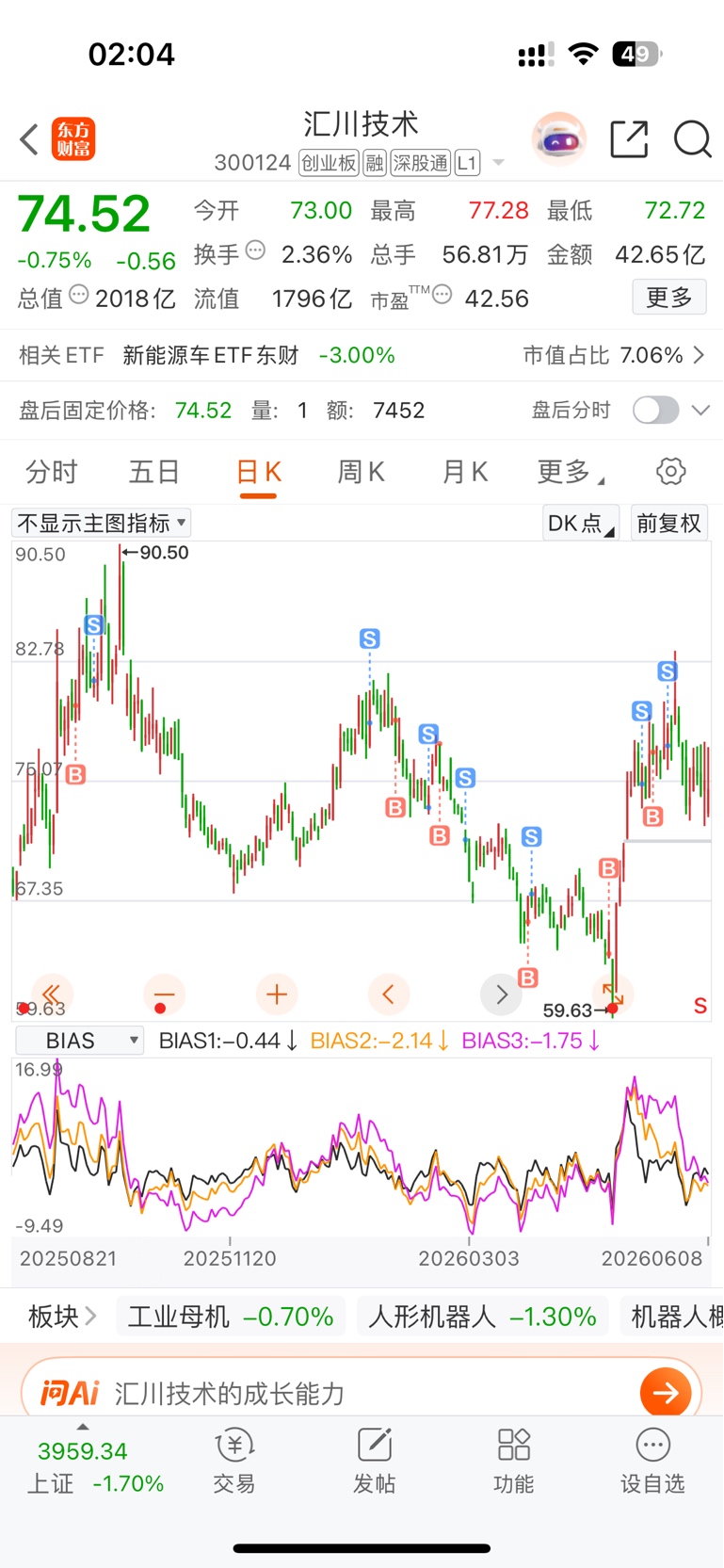Screen dimensions: 724x1568
Task: Open the AI robot assistant
Action: click(x=559, y=139)
